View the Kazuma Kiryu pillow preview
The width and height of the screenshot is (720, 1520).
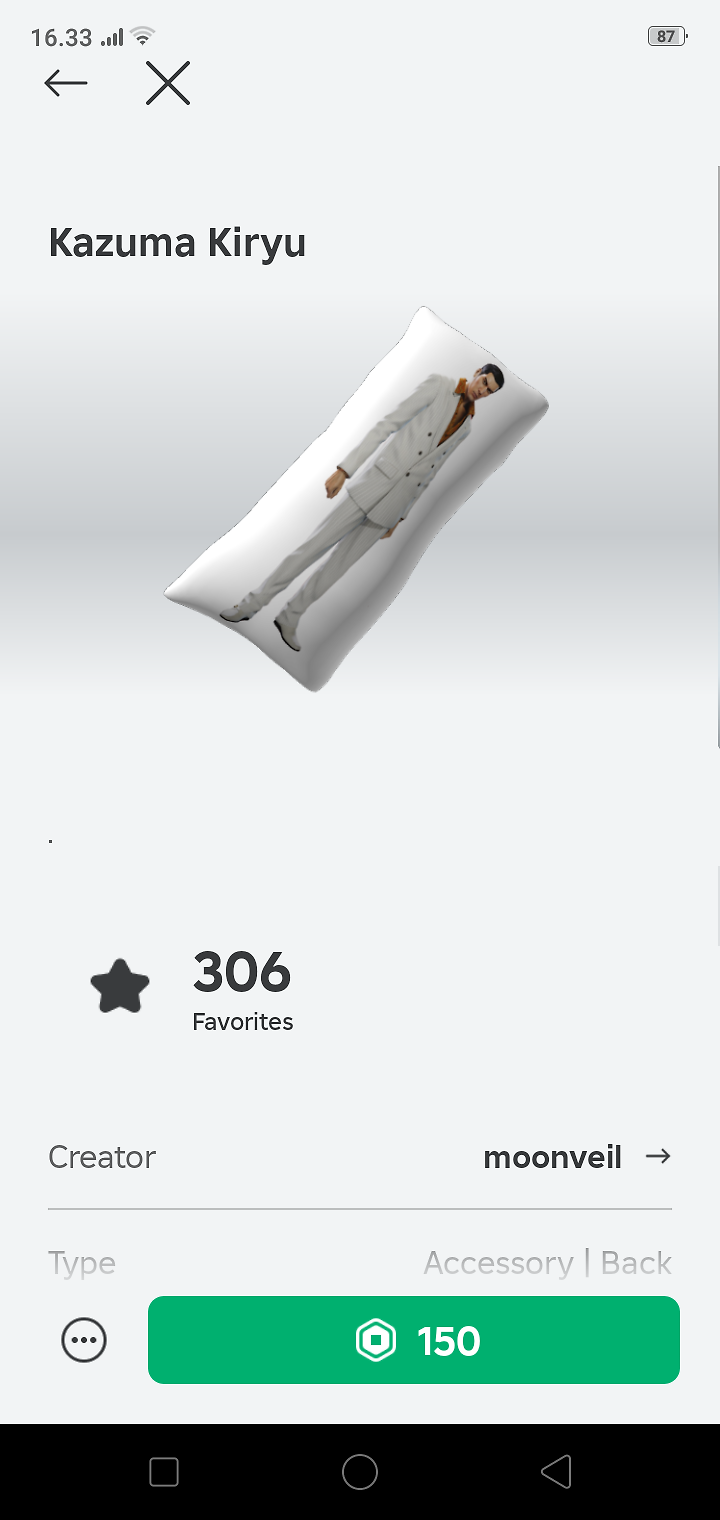(357, 497)
